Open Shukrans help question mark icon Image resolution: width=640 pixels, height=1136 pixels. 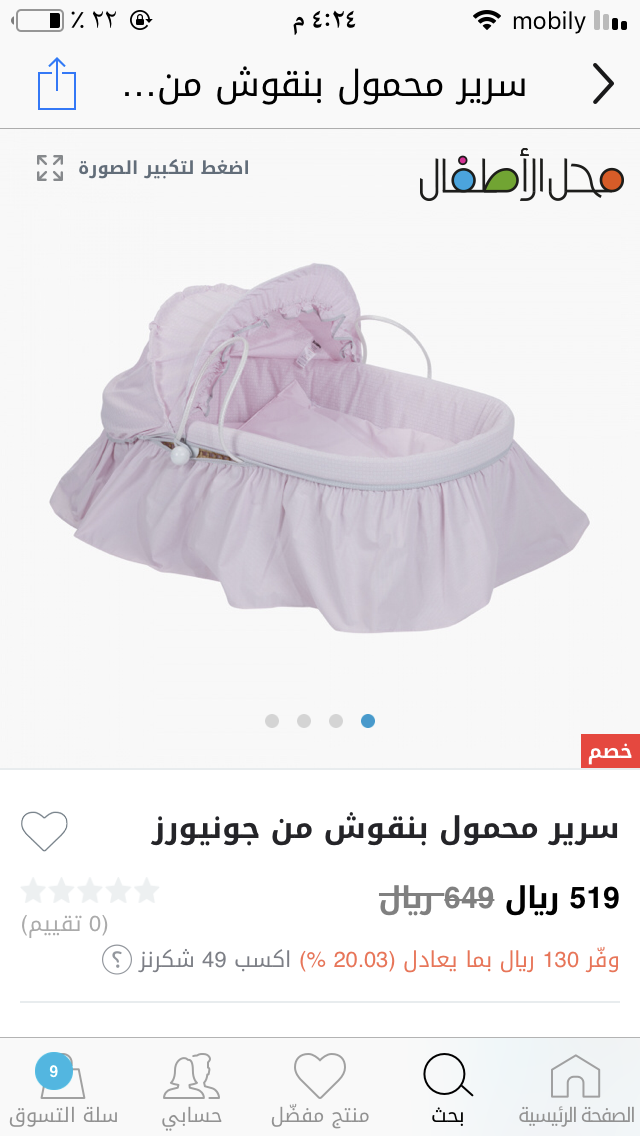click(x=117, y=960)
